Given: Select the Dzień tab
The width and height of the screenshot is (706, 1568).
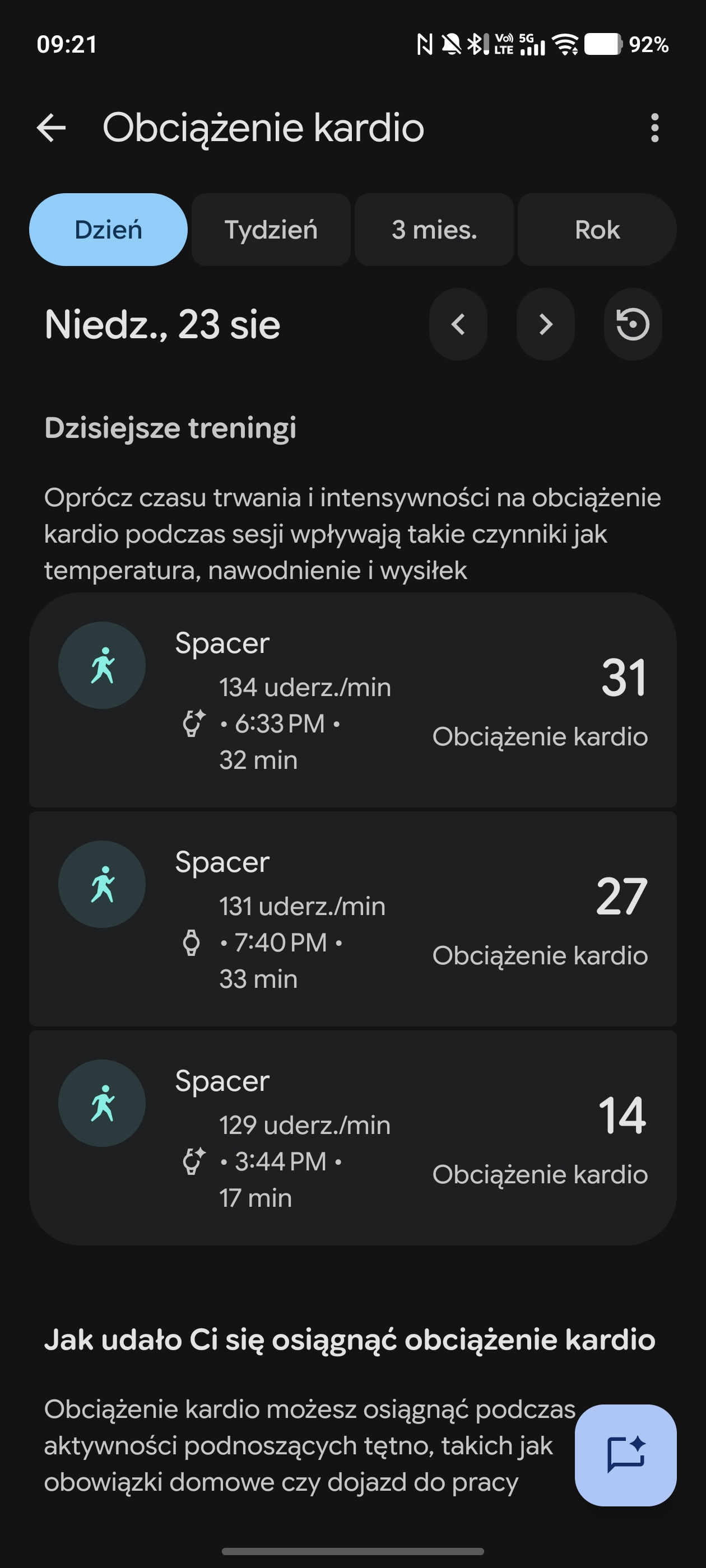Looking at the screenshot, I should click(x=109, y=230).
